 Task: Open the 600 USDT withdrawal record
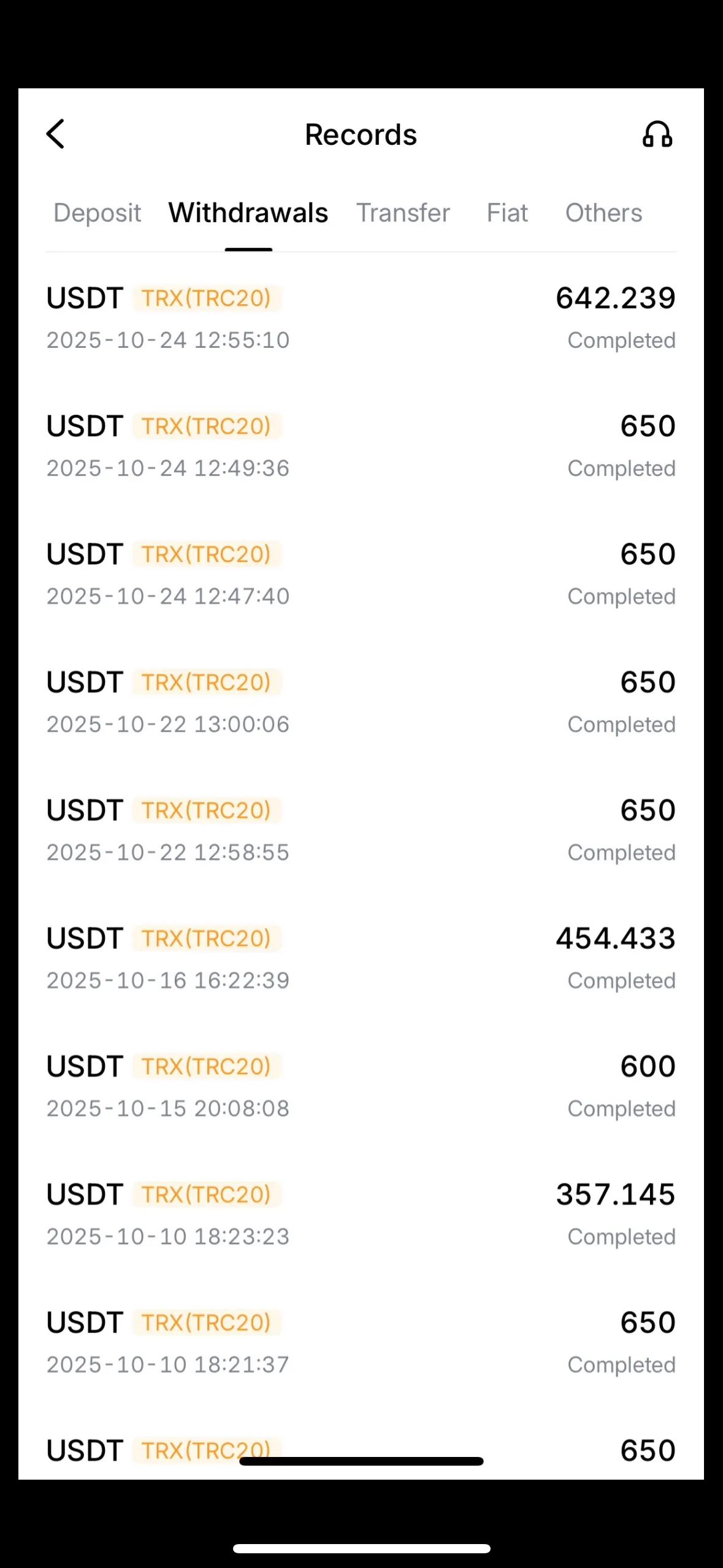tap(361, 1086)
